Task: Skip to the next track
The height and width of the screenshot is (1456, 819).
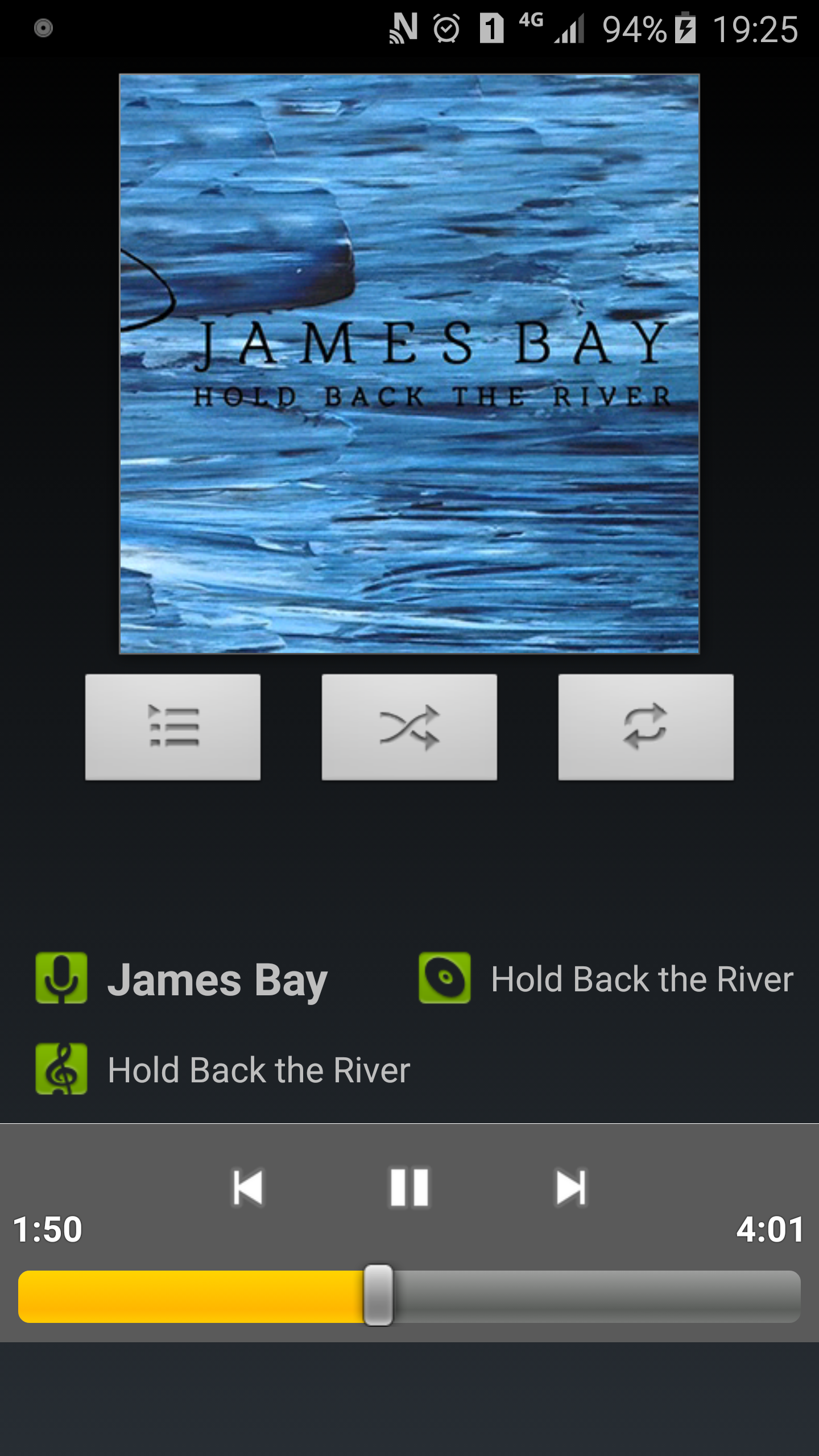Action: click(x=570, y=1187)
